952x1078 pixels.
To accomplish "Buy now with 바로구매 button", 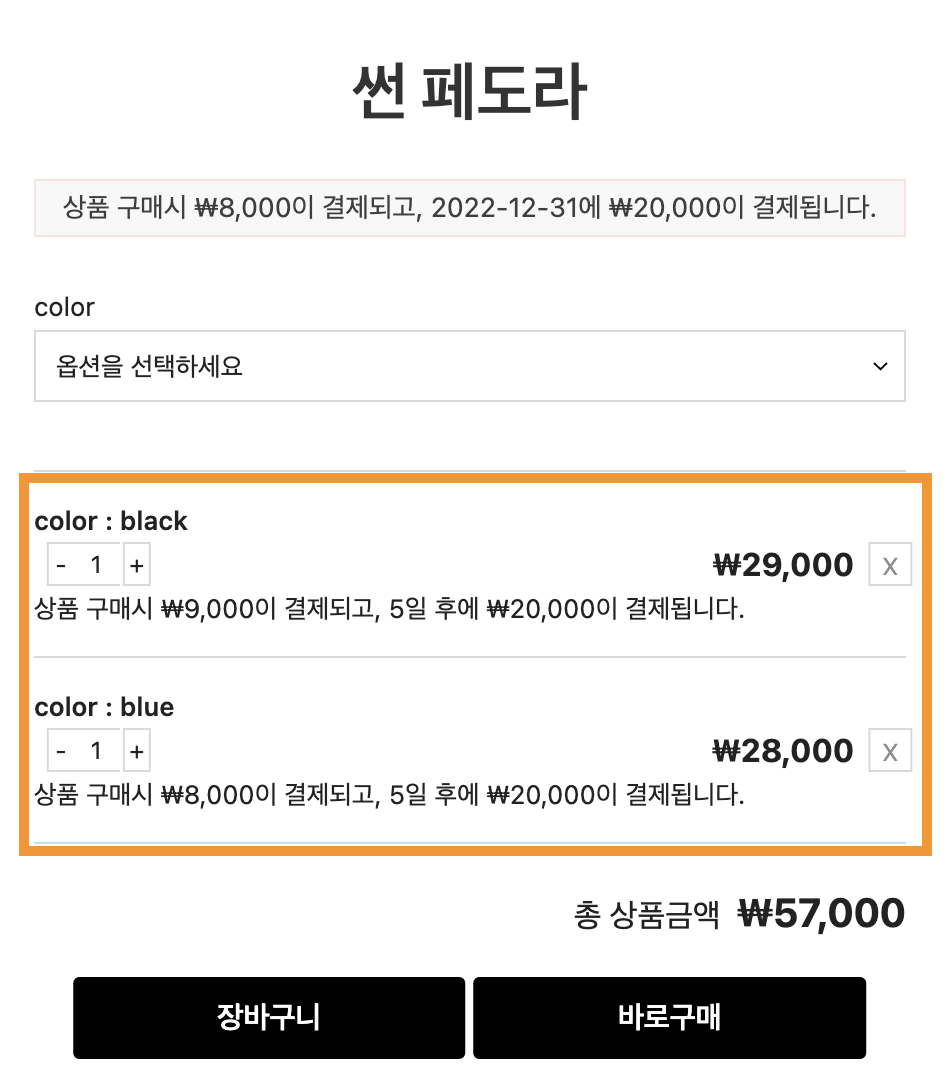I will [x=669, y=1018].
